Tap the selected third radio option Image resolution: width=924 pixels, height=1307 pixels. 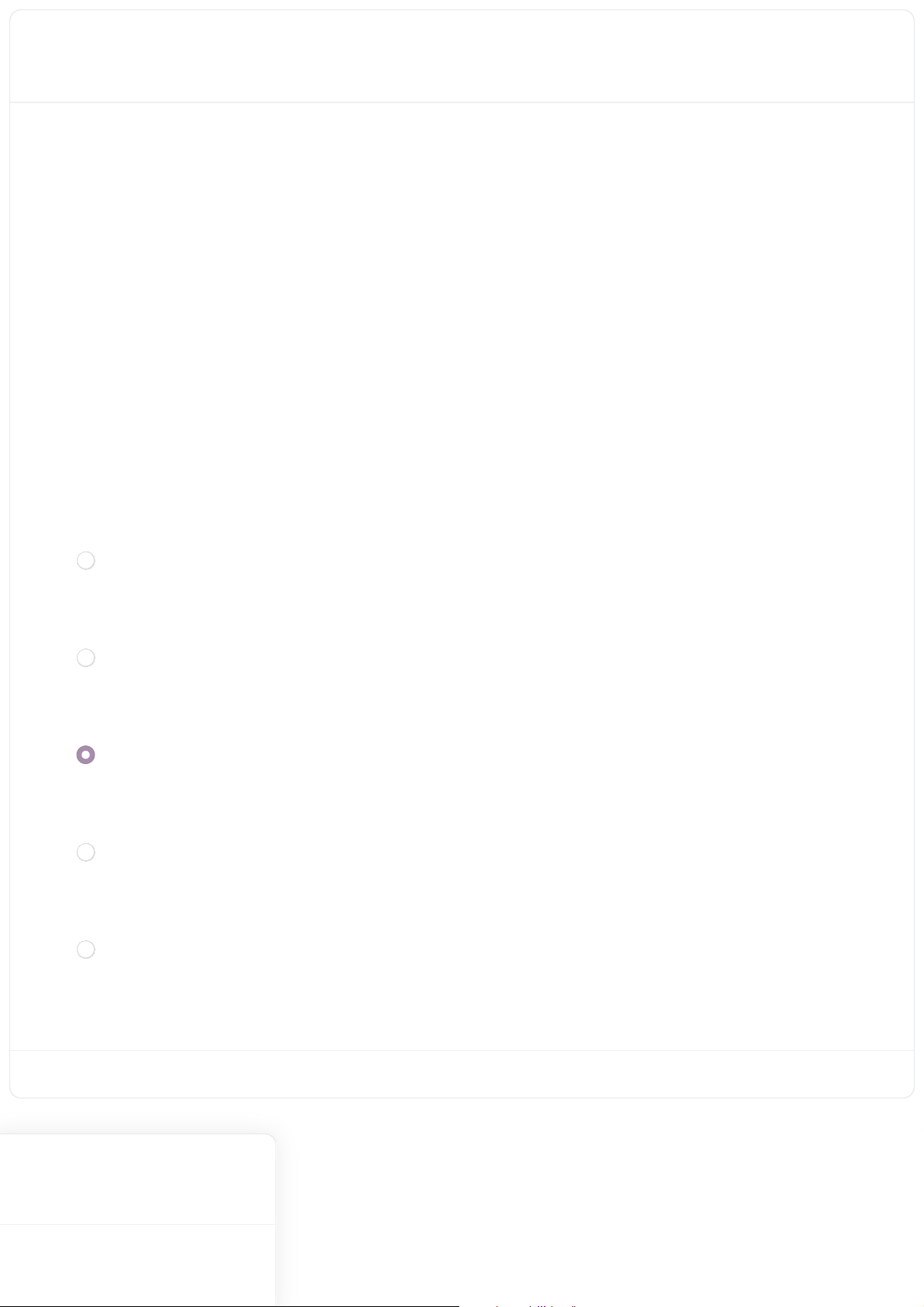point(86,755)
